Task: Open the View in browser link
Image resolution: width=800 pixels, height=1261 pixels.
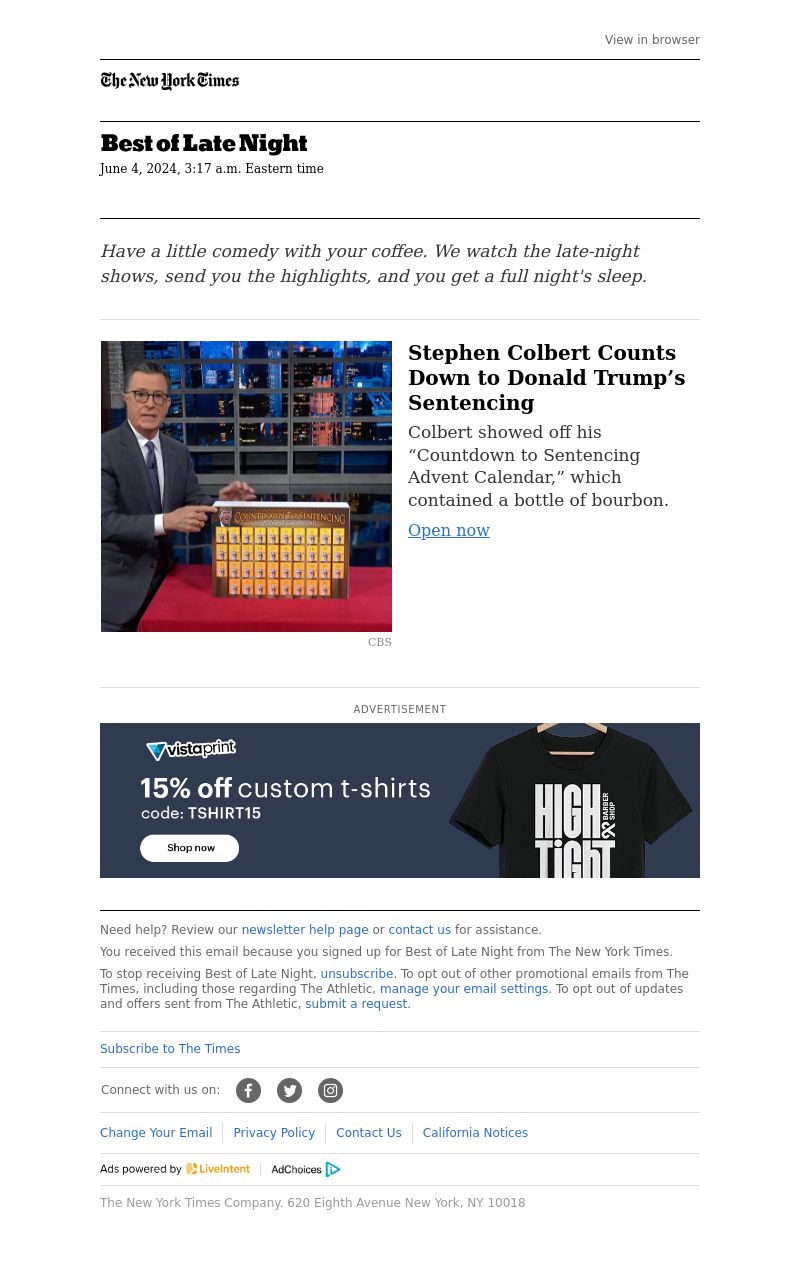Action: [652, 40]
